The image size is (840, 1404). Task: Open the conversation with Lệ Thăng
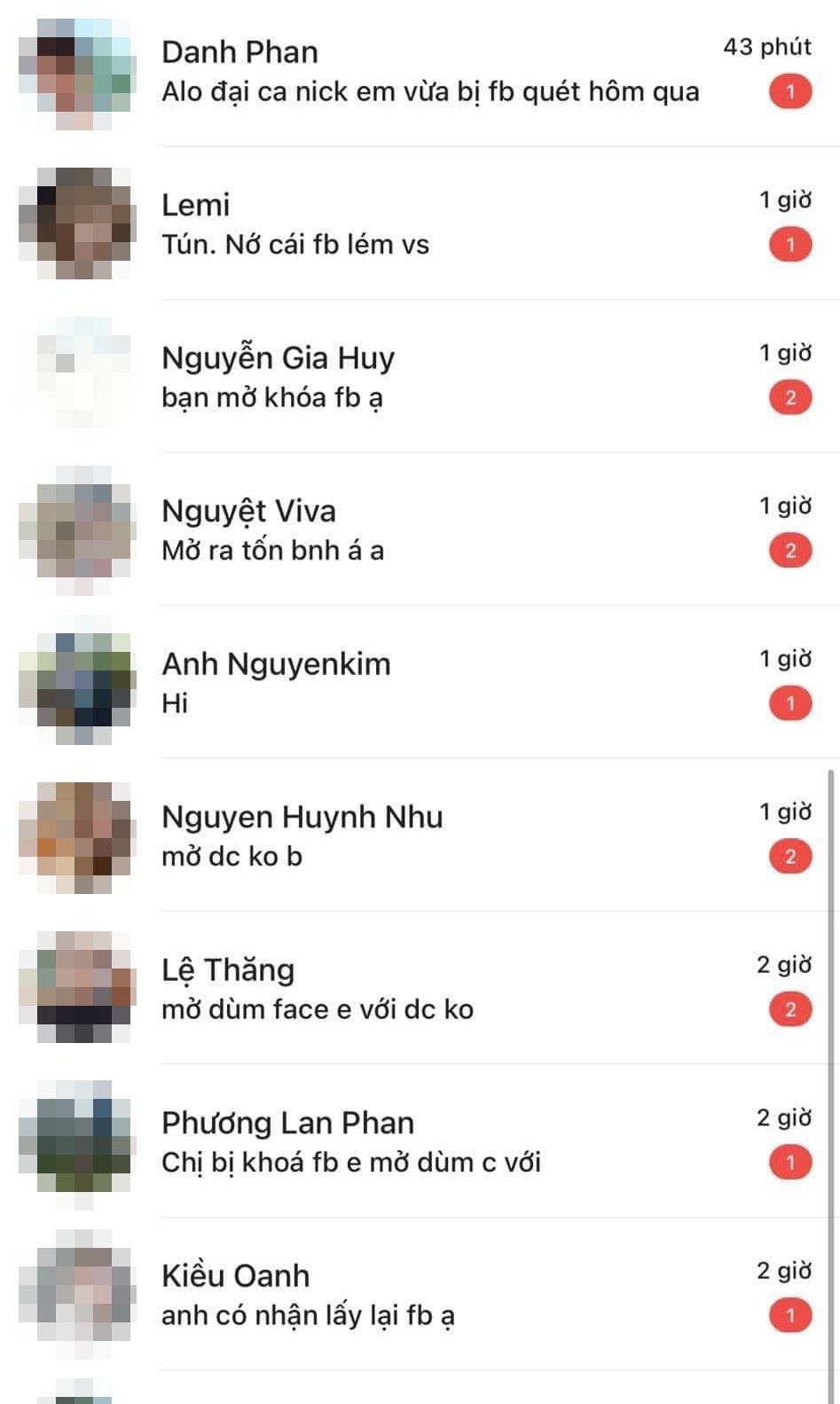point(430,989)
